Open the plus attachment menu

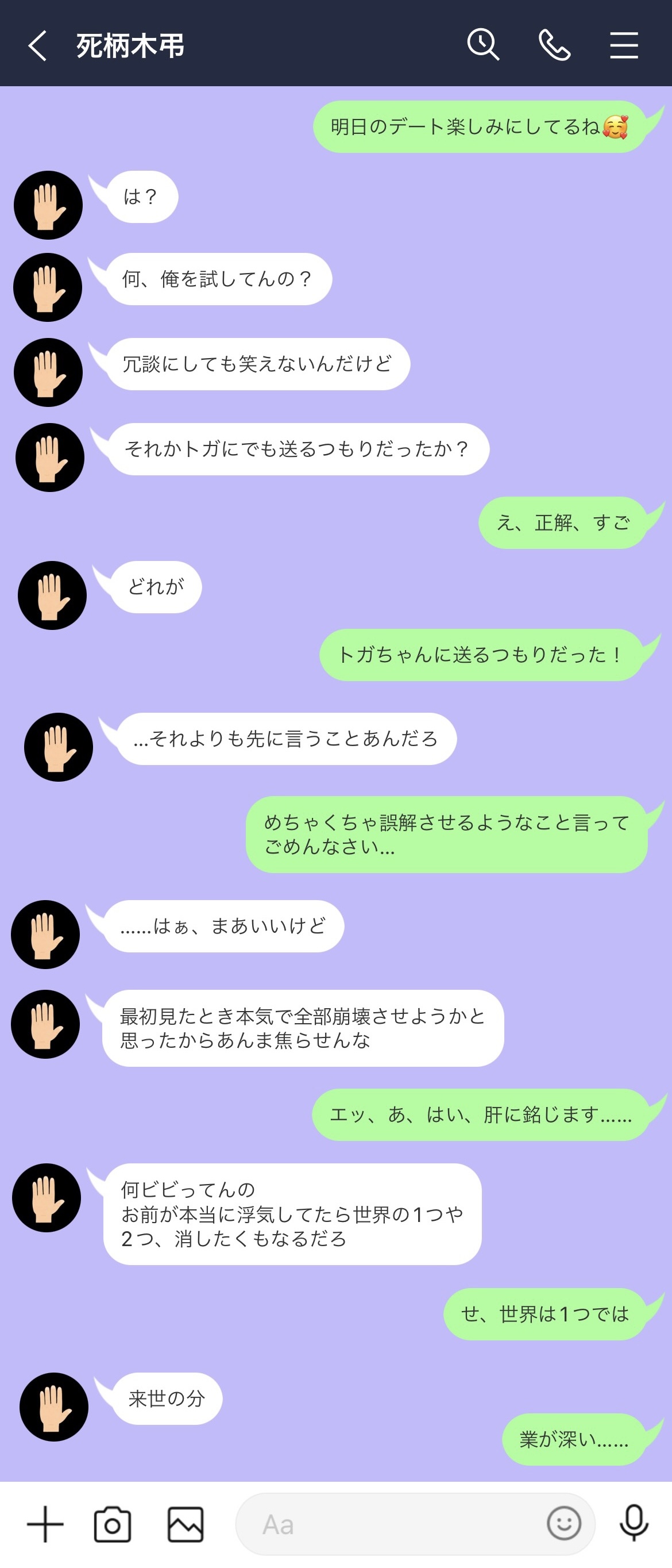(x=45, y=1524)
